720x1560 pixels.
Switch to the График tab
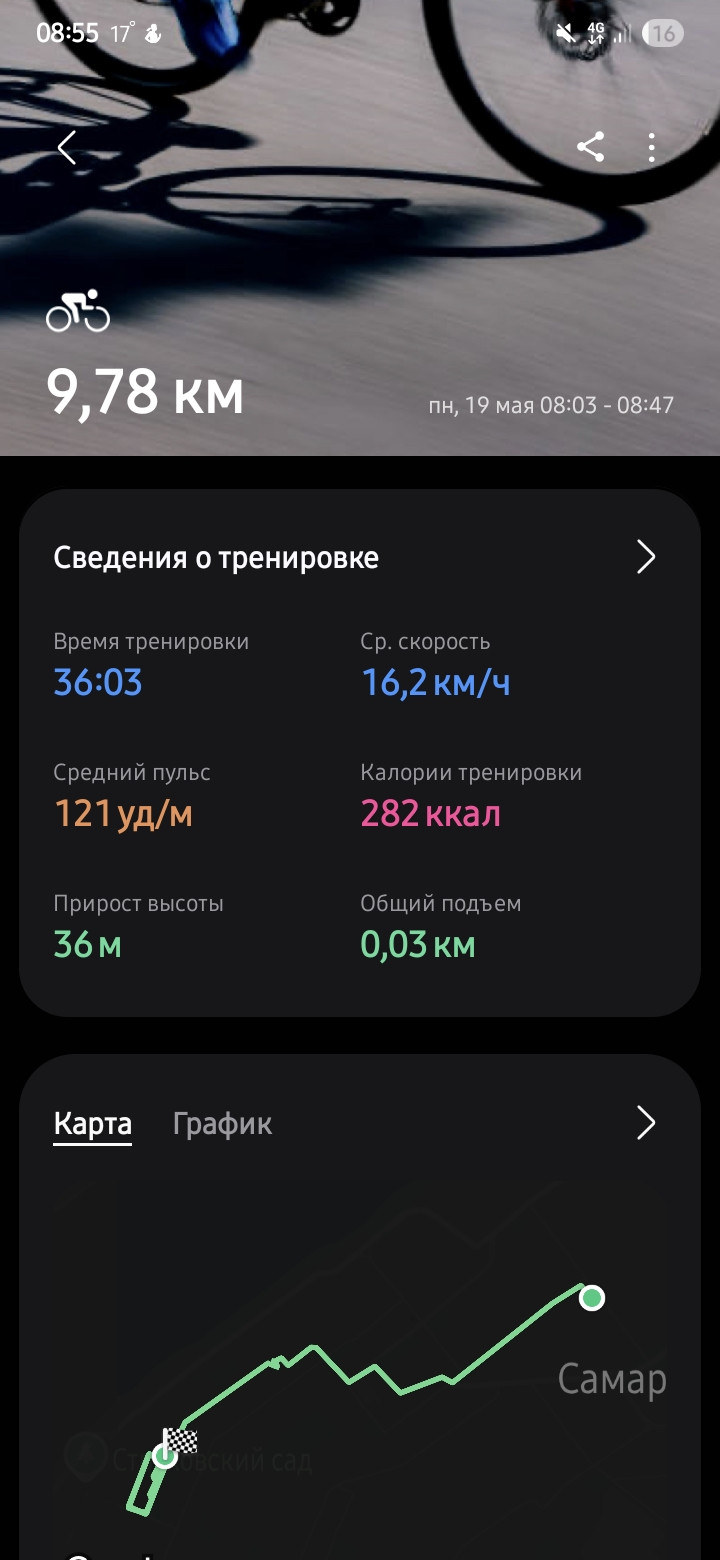(222, 1123)
